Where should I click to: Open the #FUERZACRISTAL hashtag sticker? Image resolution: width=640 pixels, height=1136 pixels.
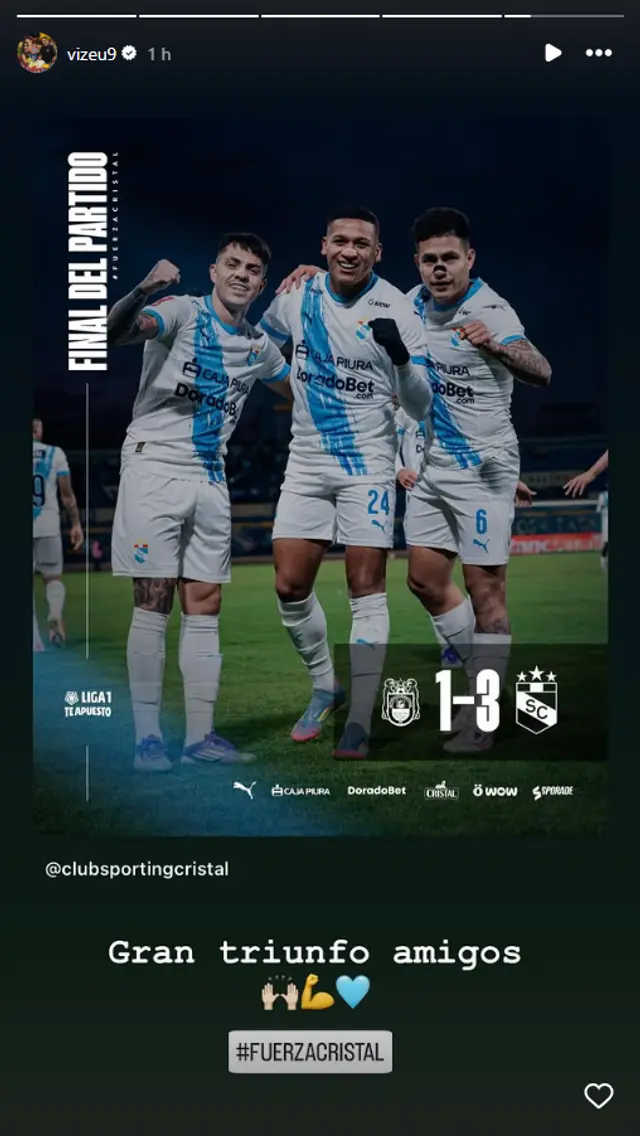click(310, 1052)
